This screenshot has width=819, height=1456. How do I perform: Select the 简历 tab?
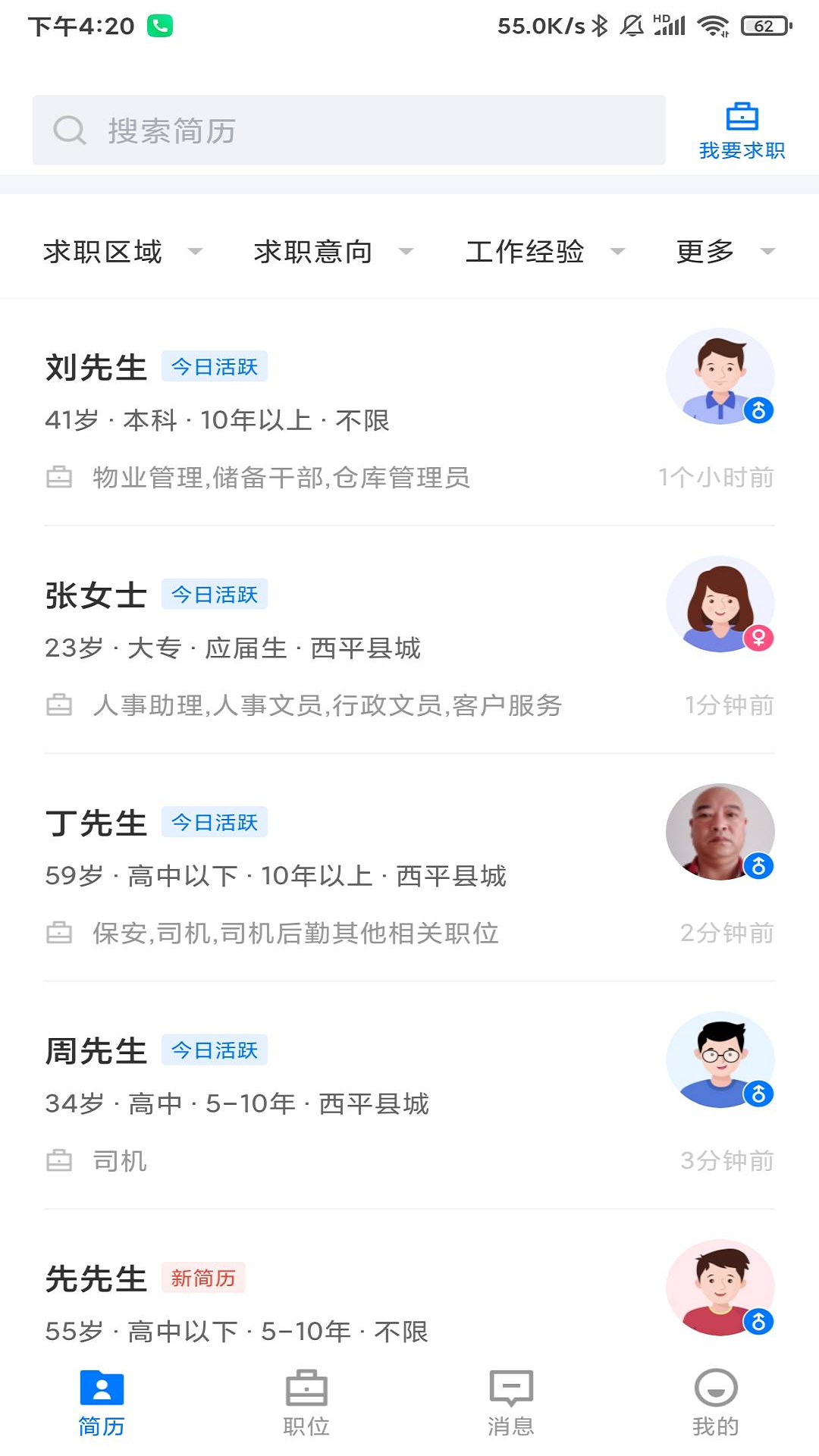pos(102,1403)
